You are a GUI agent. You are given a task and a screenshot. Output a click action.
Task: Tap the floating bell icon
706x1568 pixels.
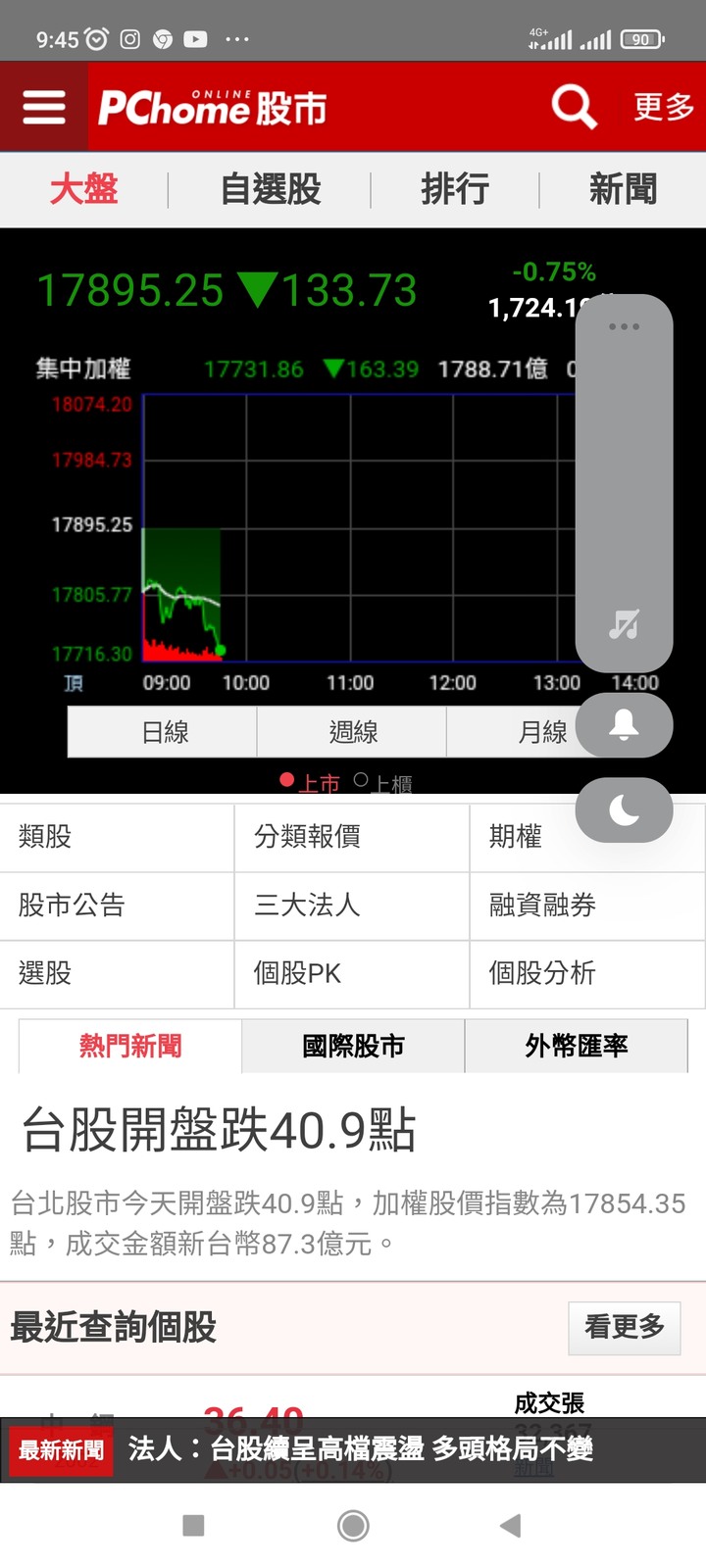click(x=624, y=725)
